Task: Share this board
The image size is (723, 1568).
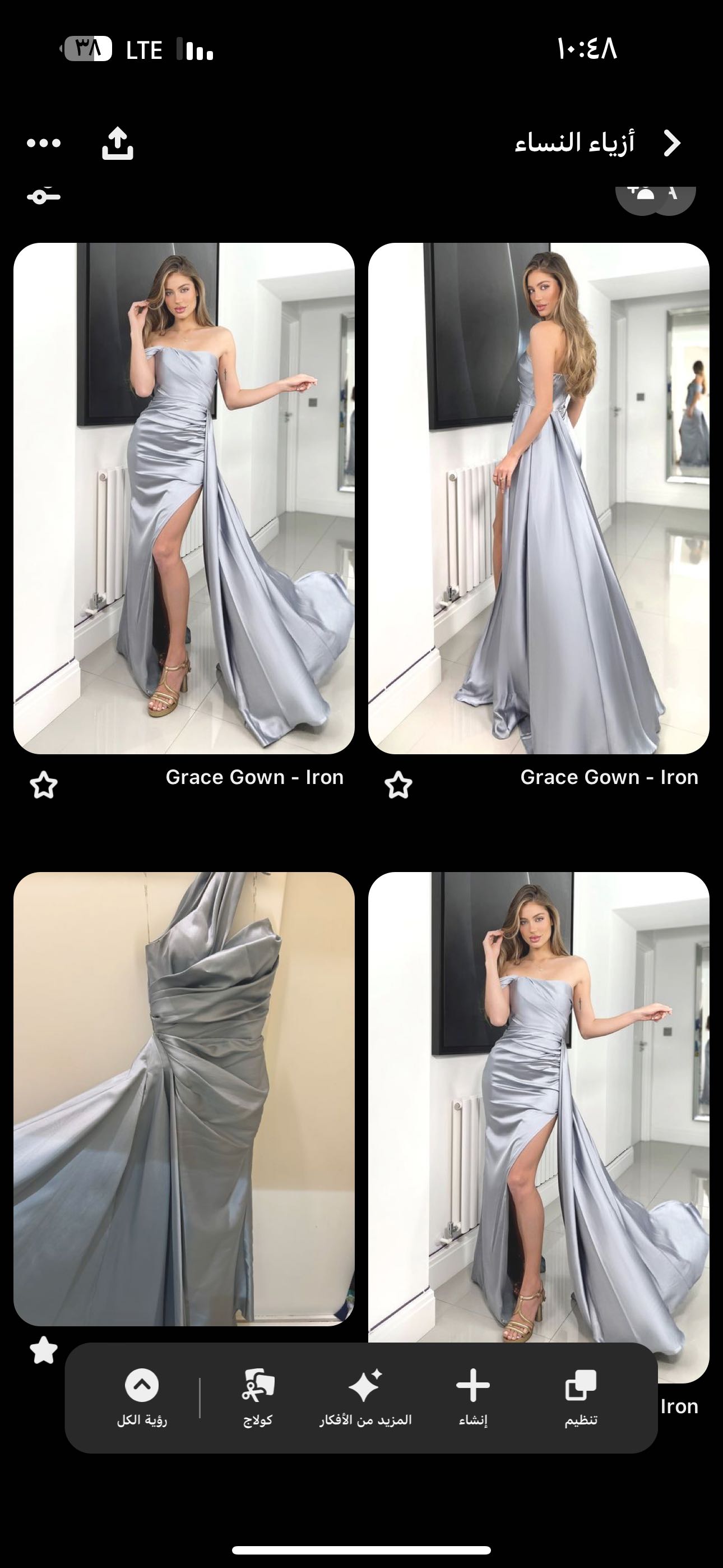Action: tap(117, 143)
